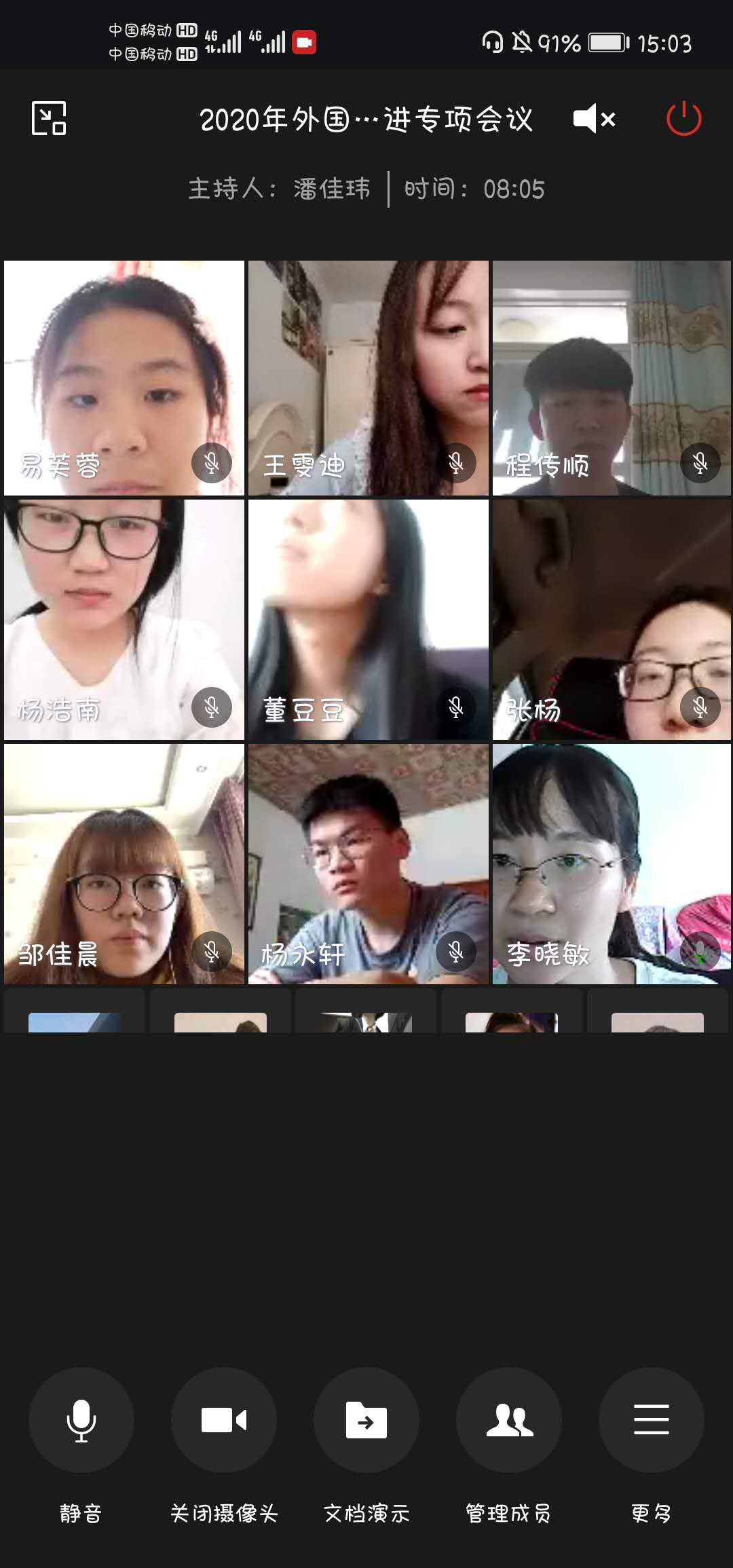
Task: Select 董豆豆's video tile
Action: 368,619
